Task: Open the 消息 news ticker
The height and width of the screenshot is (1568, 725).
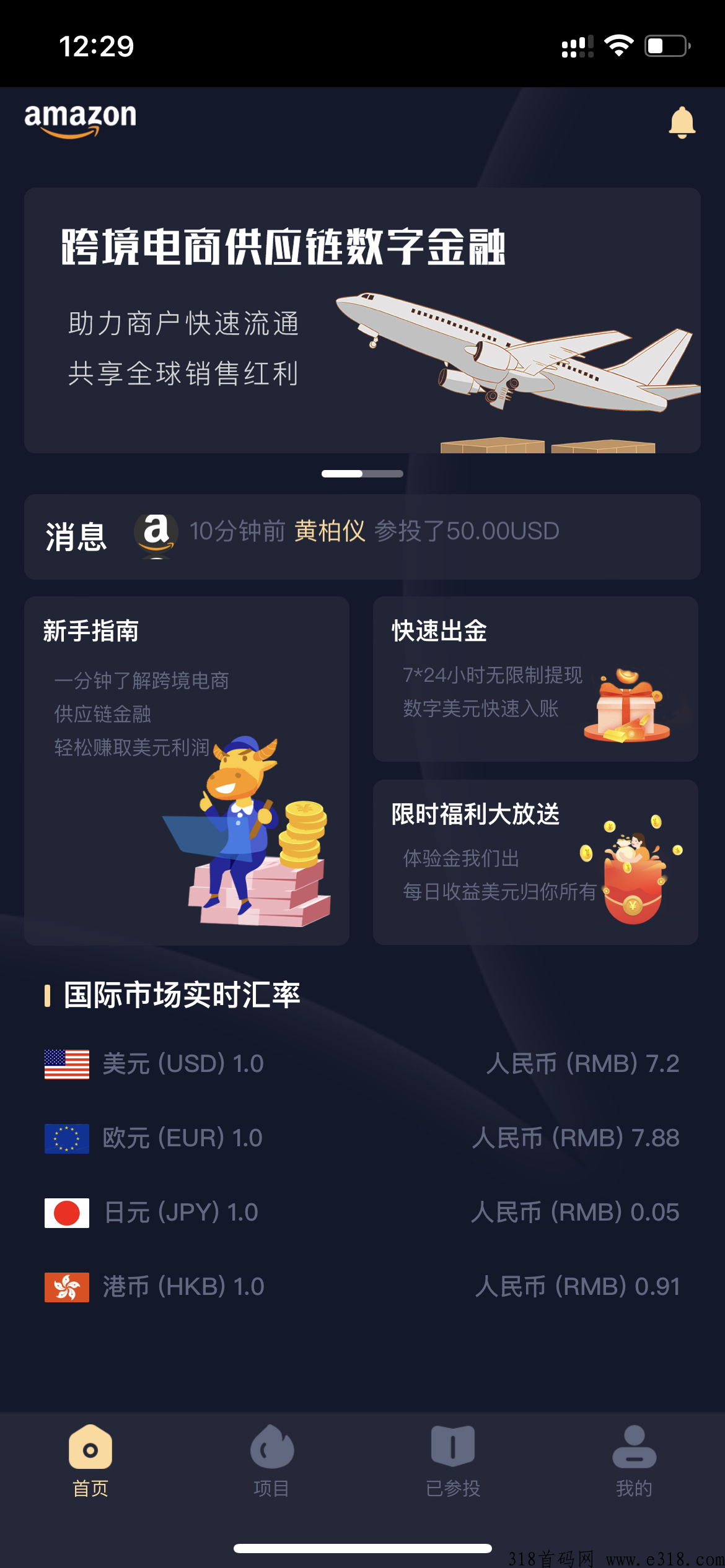Action: pos(362,536)
